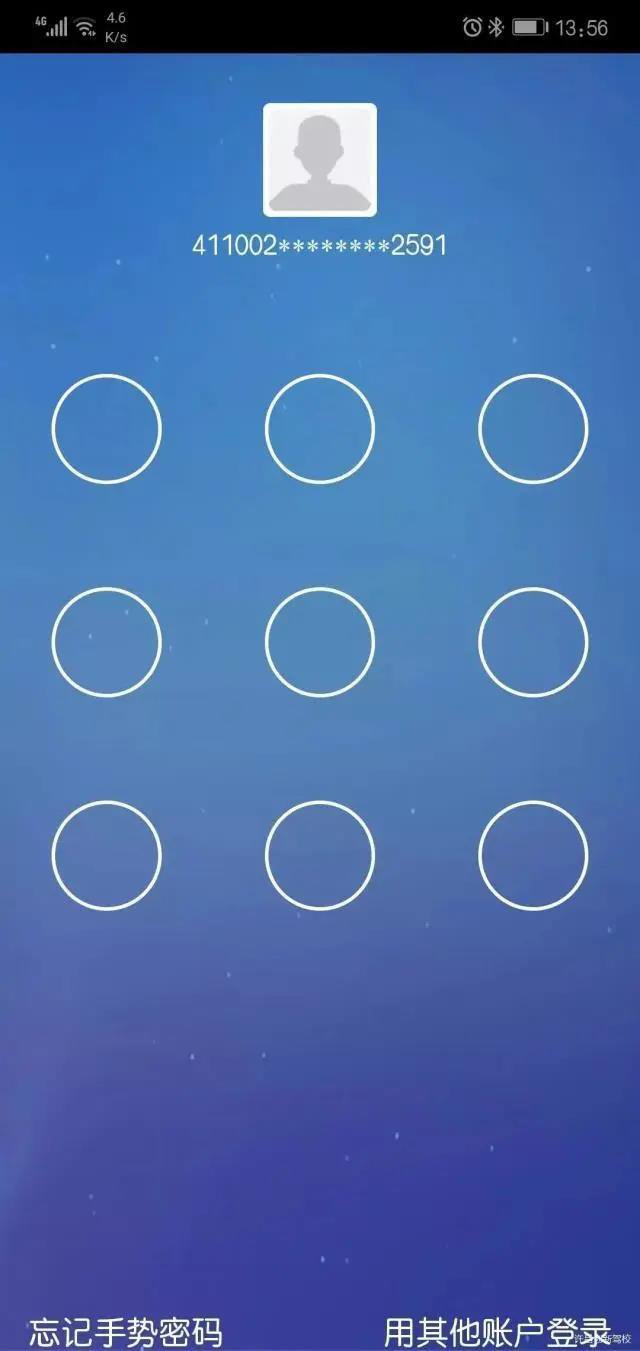Touch the bottom-middle circle of the gesture grid
The height and width of the screenshot is (1351, 640).
click(x=320, y=855)
